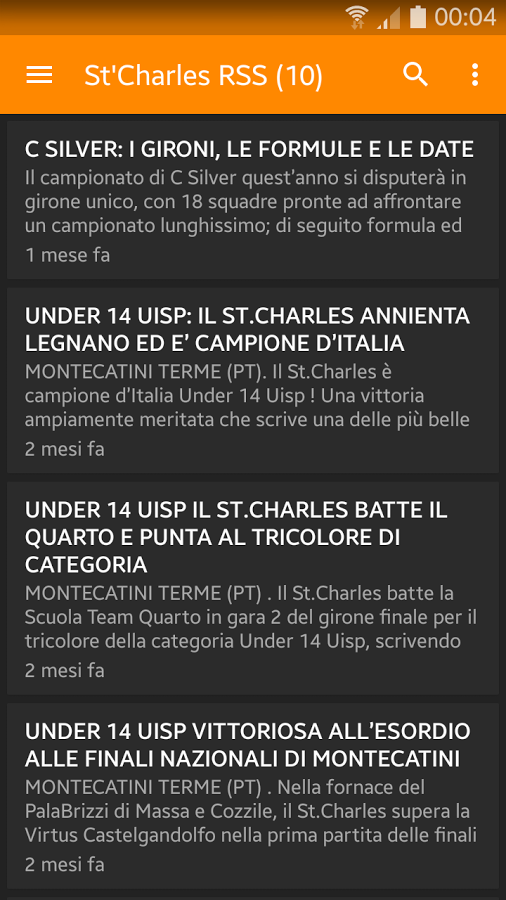This screenshot has height=900, width=506.
Task: Read St.Charles annienta Legnano campione d'Italia article
Action: click(253, 381)
